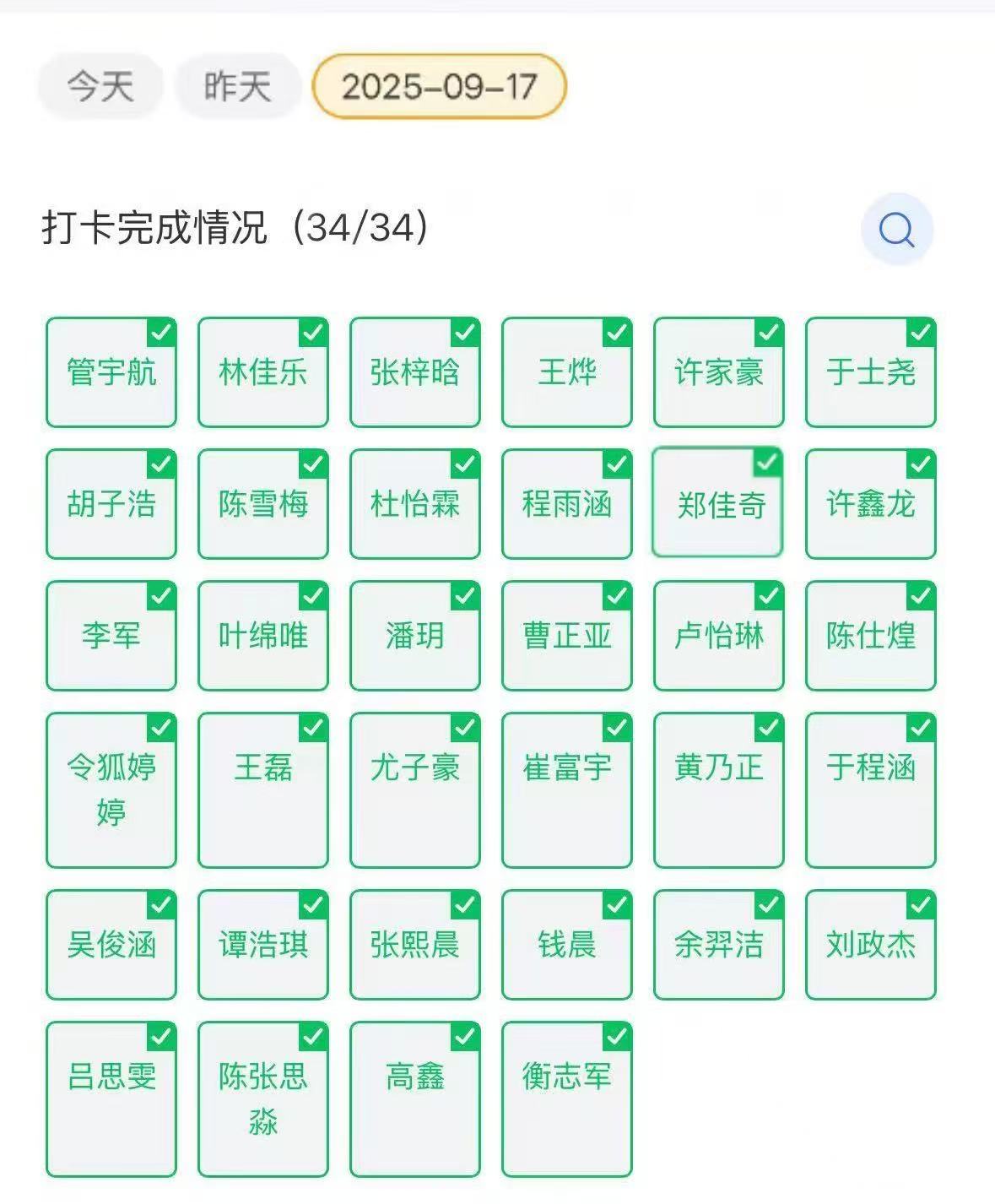The width and height of the screenshot is (995, 1204).
Task: View 吕思雯's check-in record
Action: point(111,1098)
